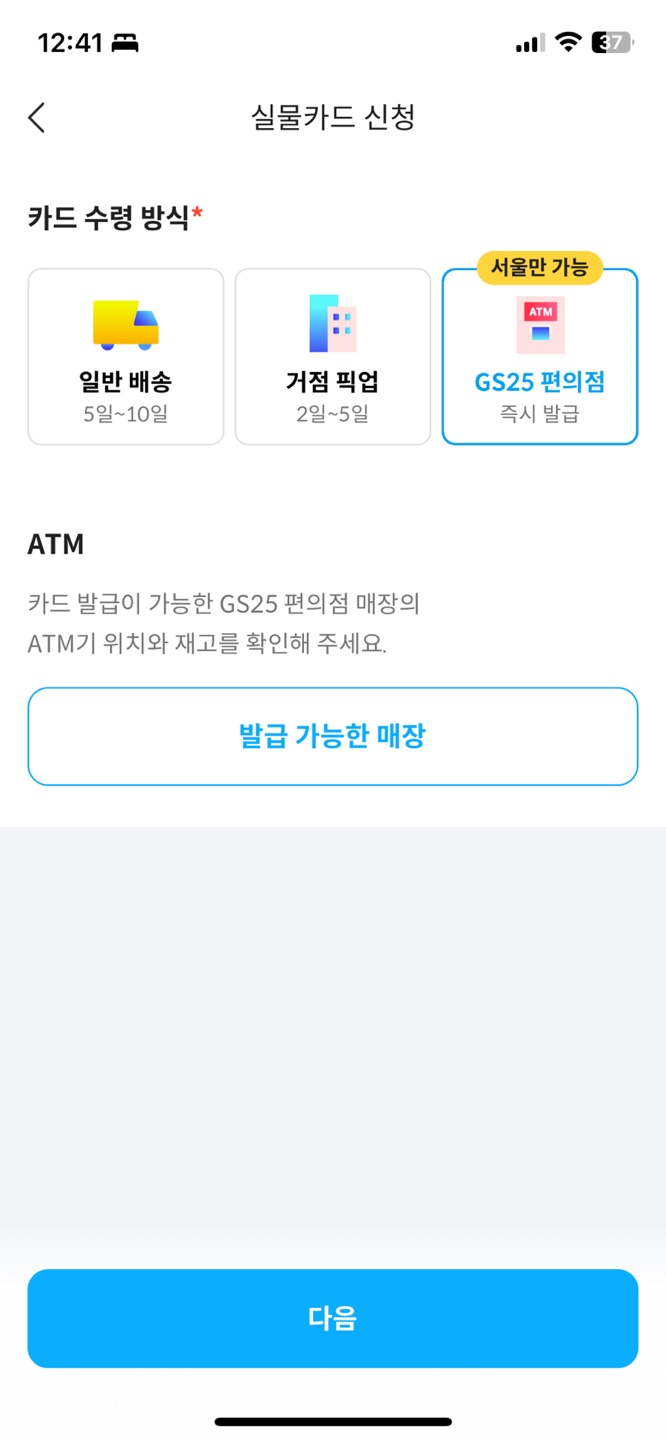Image resolution: width=666 pixels, height=1440 pixels.
Task: Open 발급 가능한 매장 store list
Action: pos(333,736)
